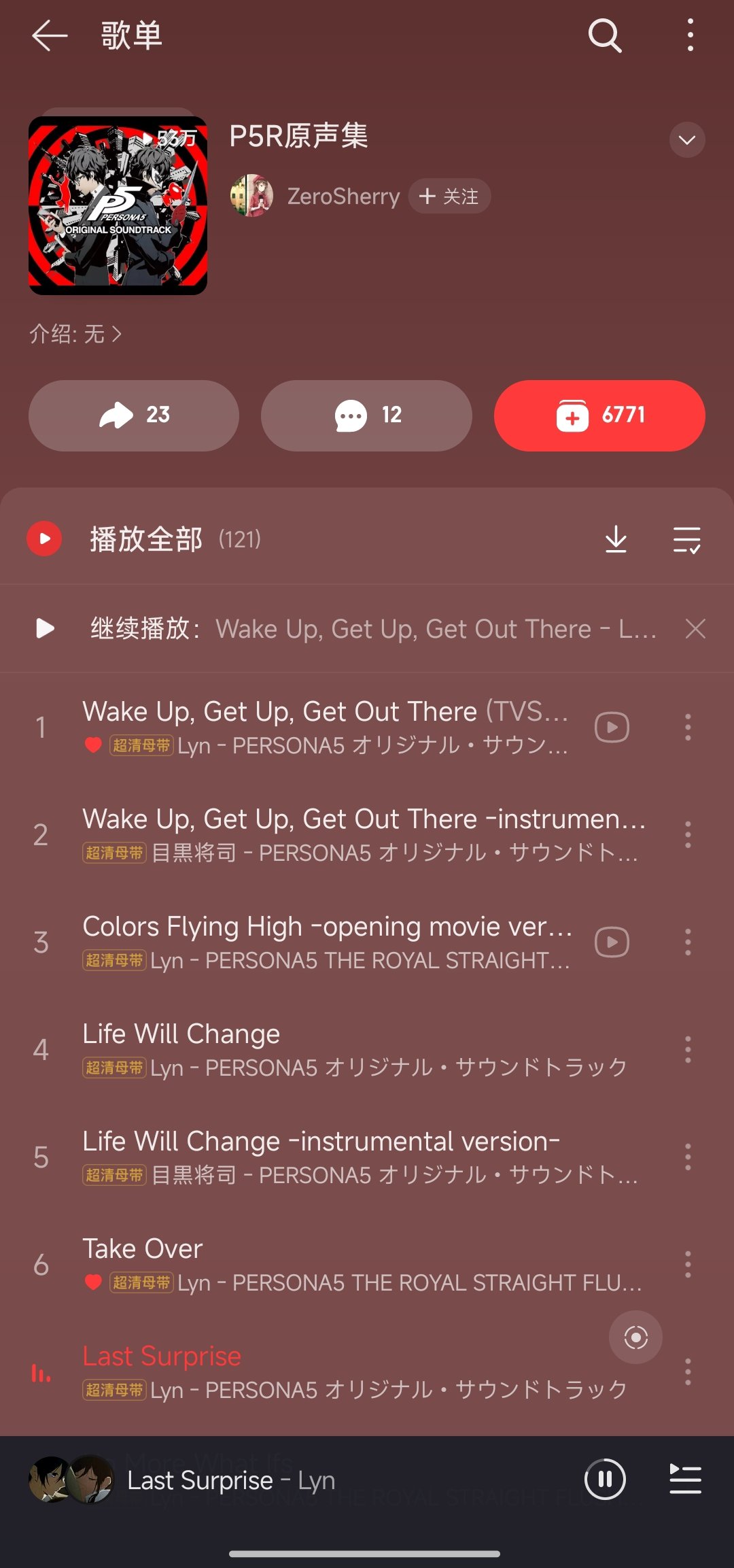Share the playlist (23 shares)

click(x=134, y=415)
